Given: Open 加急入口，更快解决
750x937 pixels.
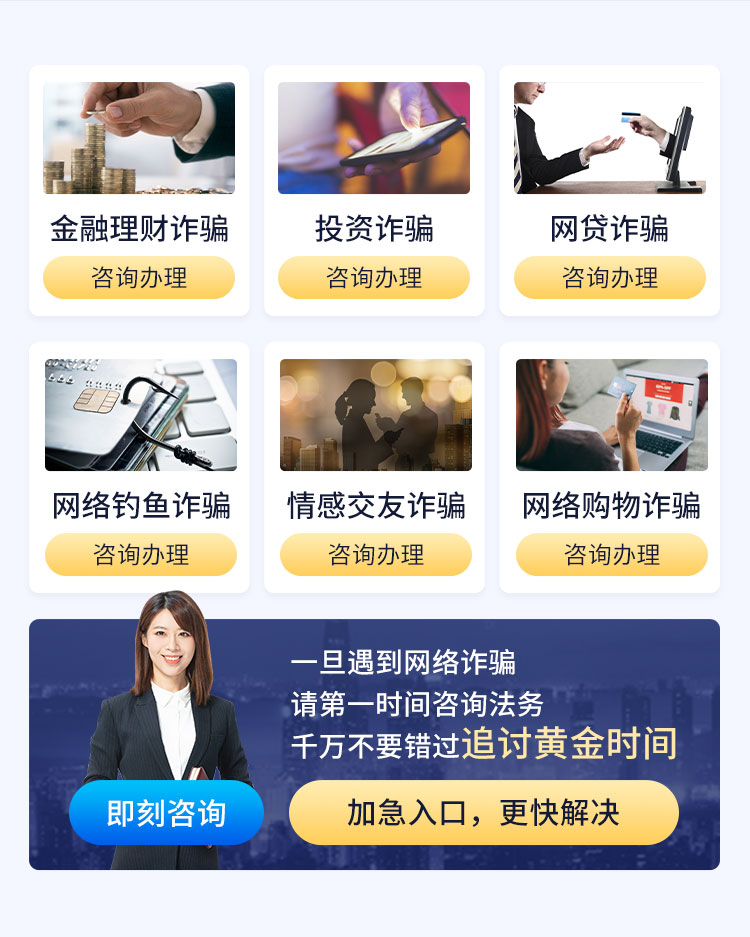Looking at the screenshot, I should click(484, 812).
